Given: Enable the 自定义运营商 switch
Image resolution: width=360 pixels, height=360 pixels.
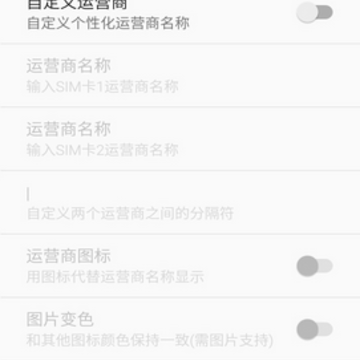Looking at the screenshot, I should coord(315,13).
